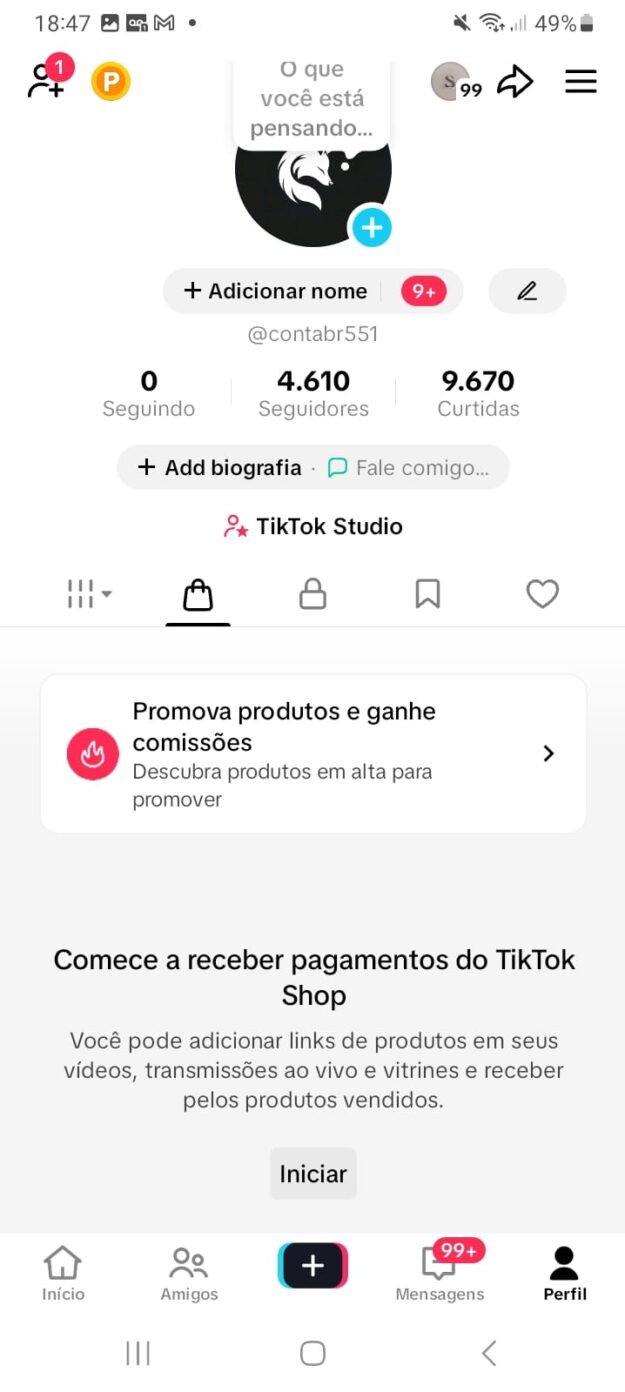This screenshot has height=1392, width=625.
Task: Switch to the saved bookmarks tab
Action: click(428, 595)
